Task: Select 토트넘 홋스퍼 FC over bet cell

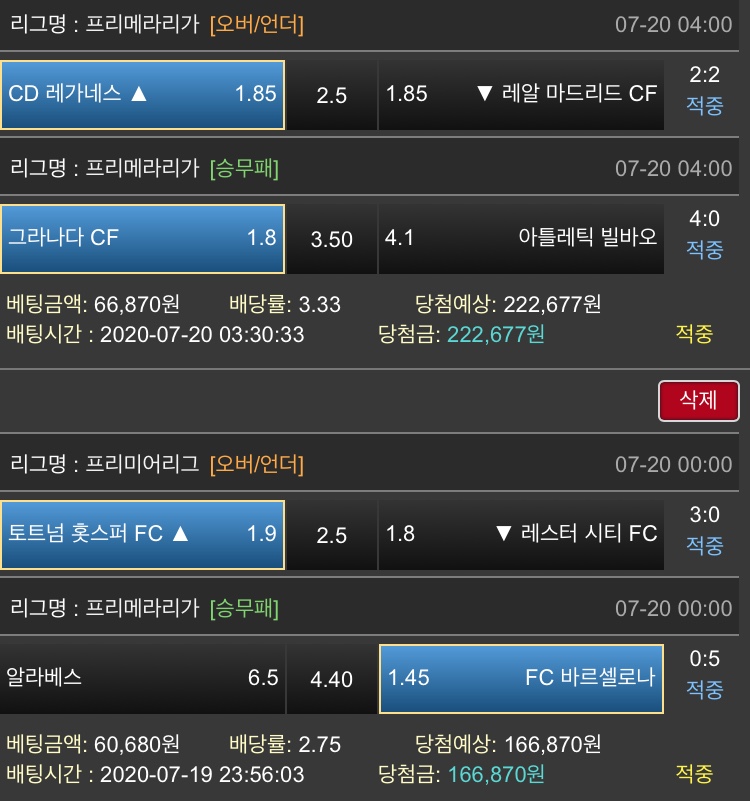Action: [143, 535]
